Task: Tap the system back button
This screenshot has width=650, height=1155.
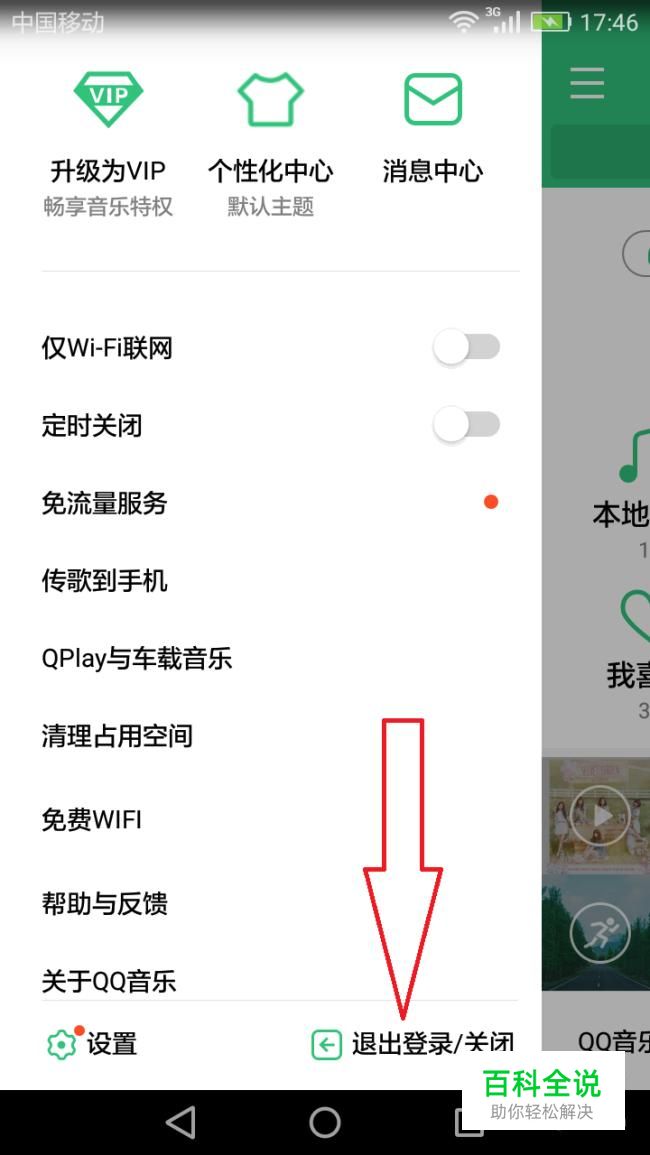Action: [x=181, y=1122]
